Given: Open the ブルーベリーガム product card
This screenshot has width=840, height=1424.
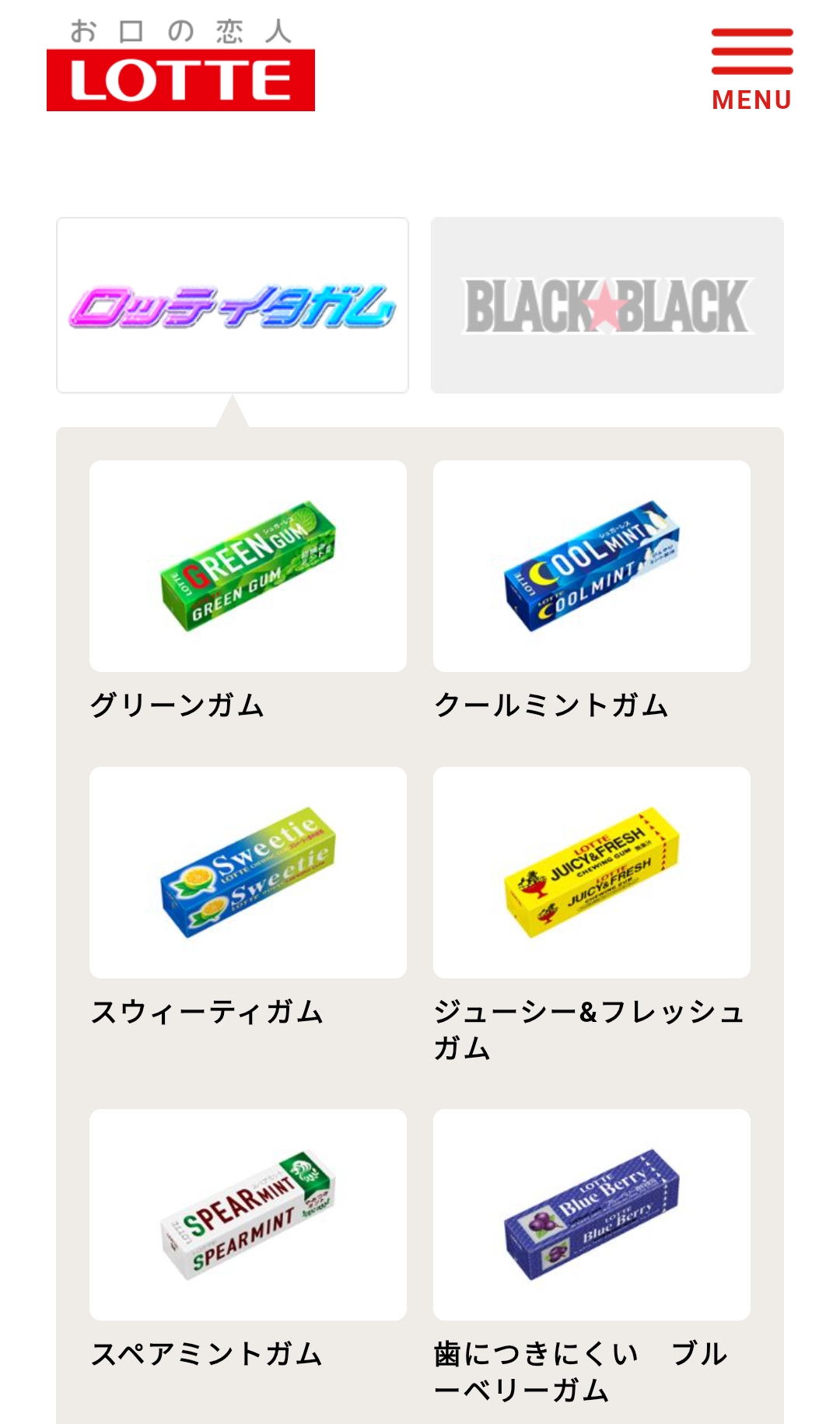Looking at the screenshot, I should pos(592,1258).
